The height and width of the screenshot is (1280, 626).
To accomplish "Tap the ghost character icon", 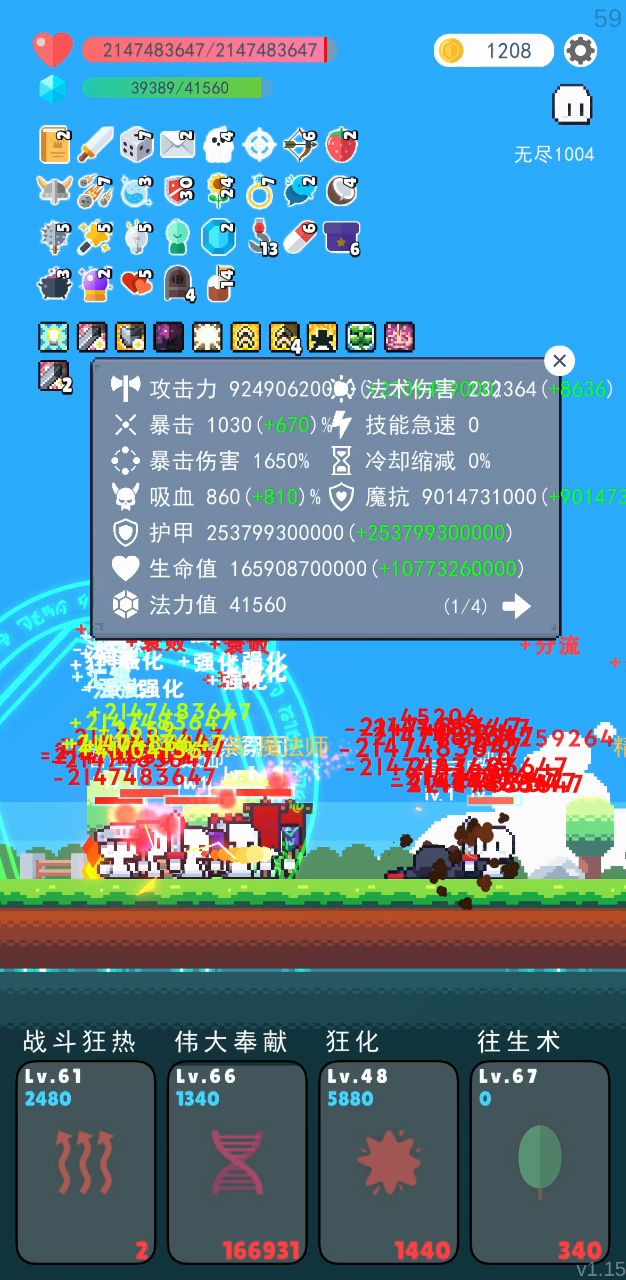I will (572, 105).
